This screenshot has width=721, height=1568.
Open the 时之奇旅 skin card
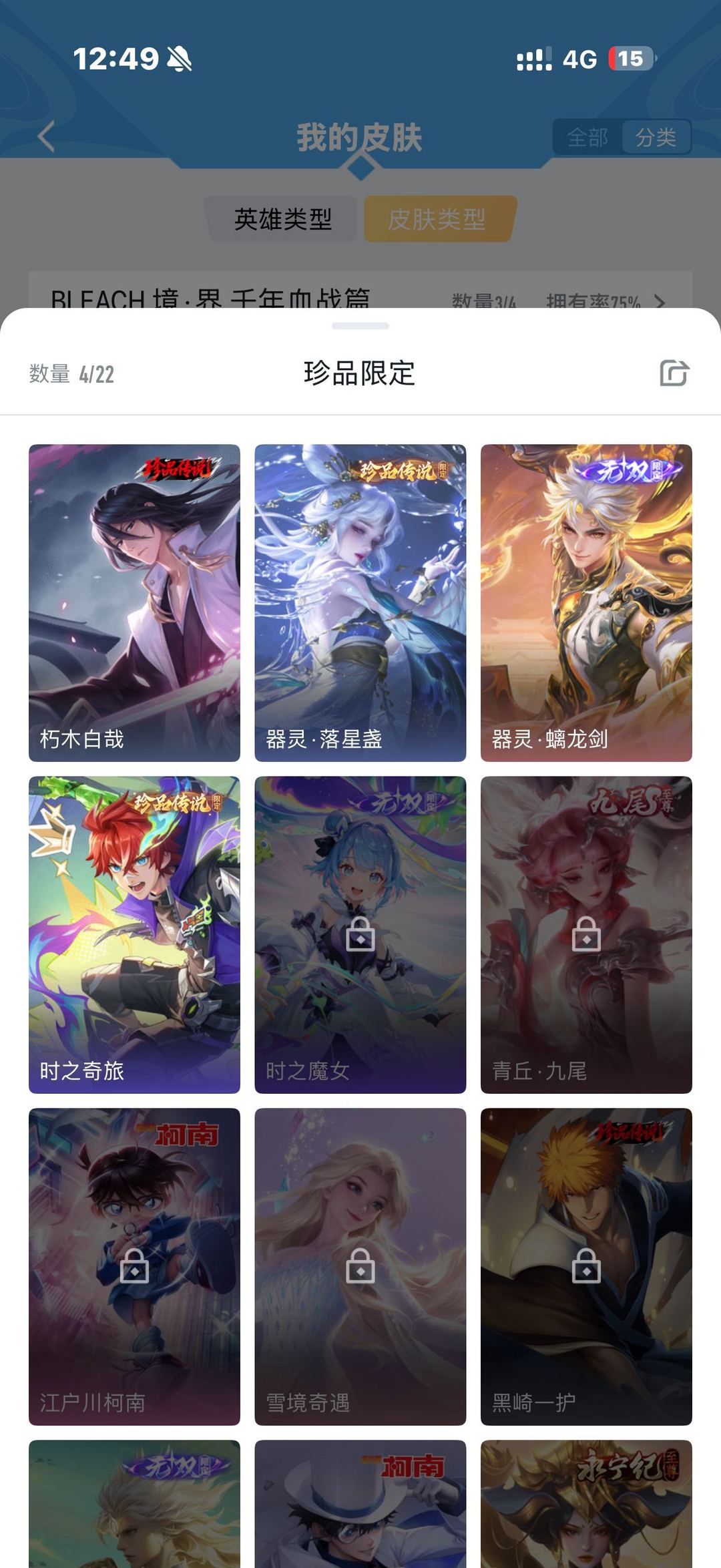tap(134, 935)
